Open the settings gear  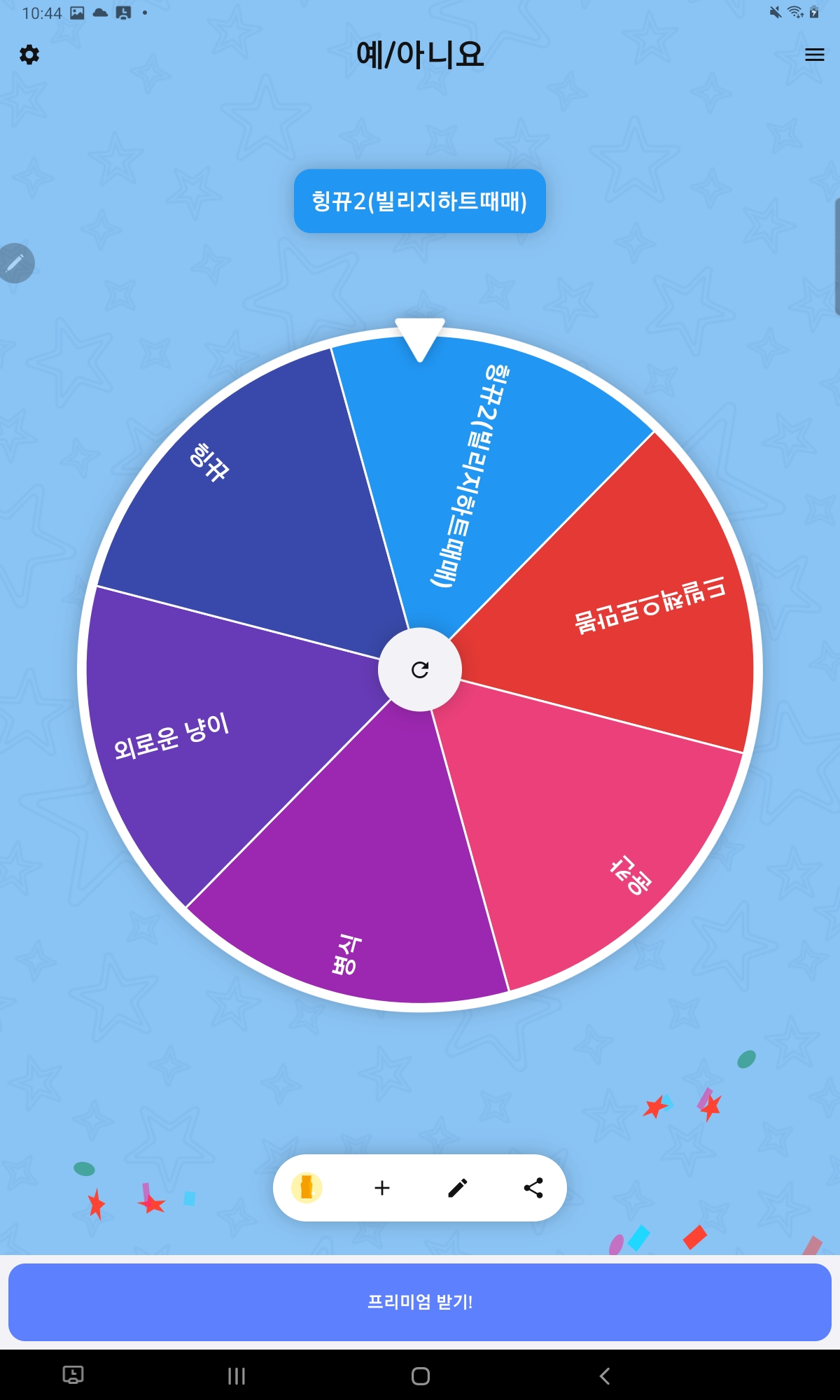pos(29,55)
